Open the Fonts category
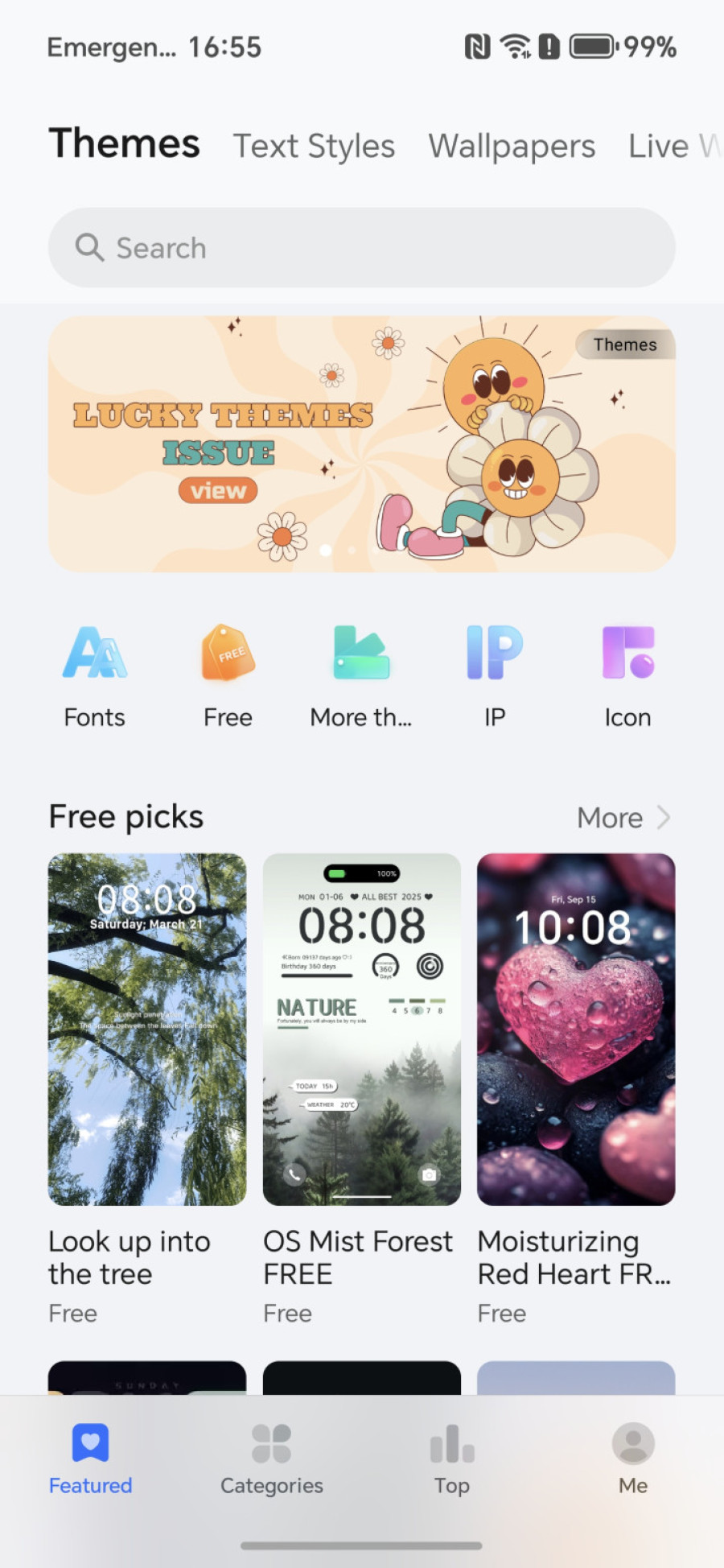The image size is (724, 1568). click(x=95, y=676)
